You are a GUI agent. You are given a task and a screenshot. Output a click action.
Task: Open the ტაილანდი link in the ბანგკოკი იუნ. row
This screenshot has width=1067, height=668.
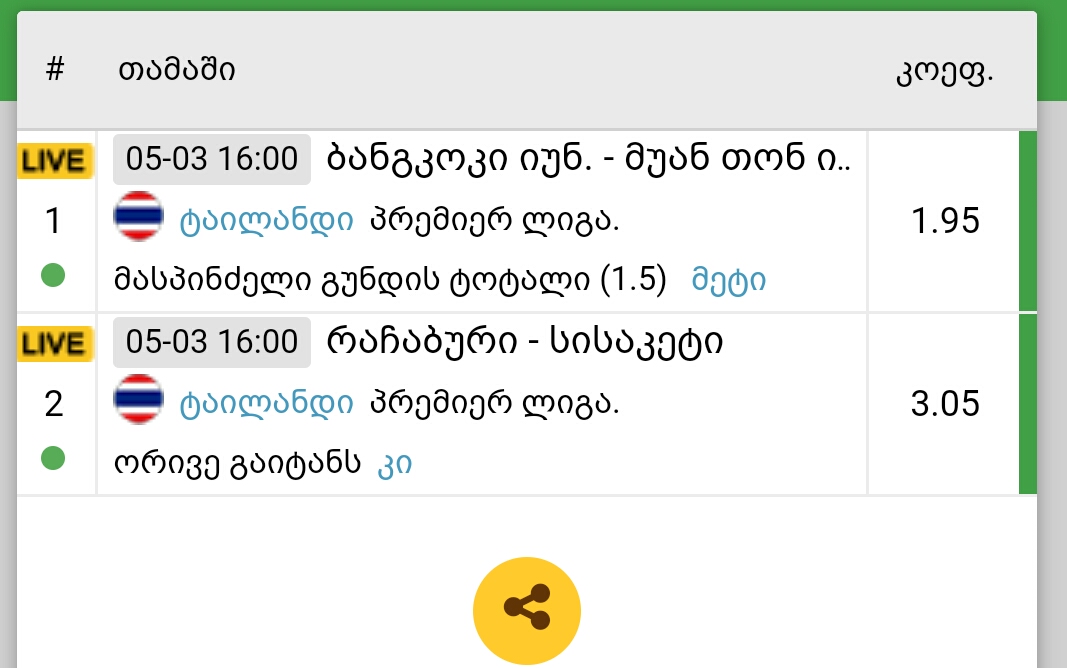266,222
